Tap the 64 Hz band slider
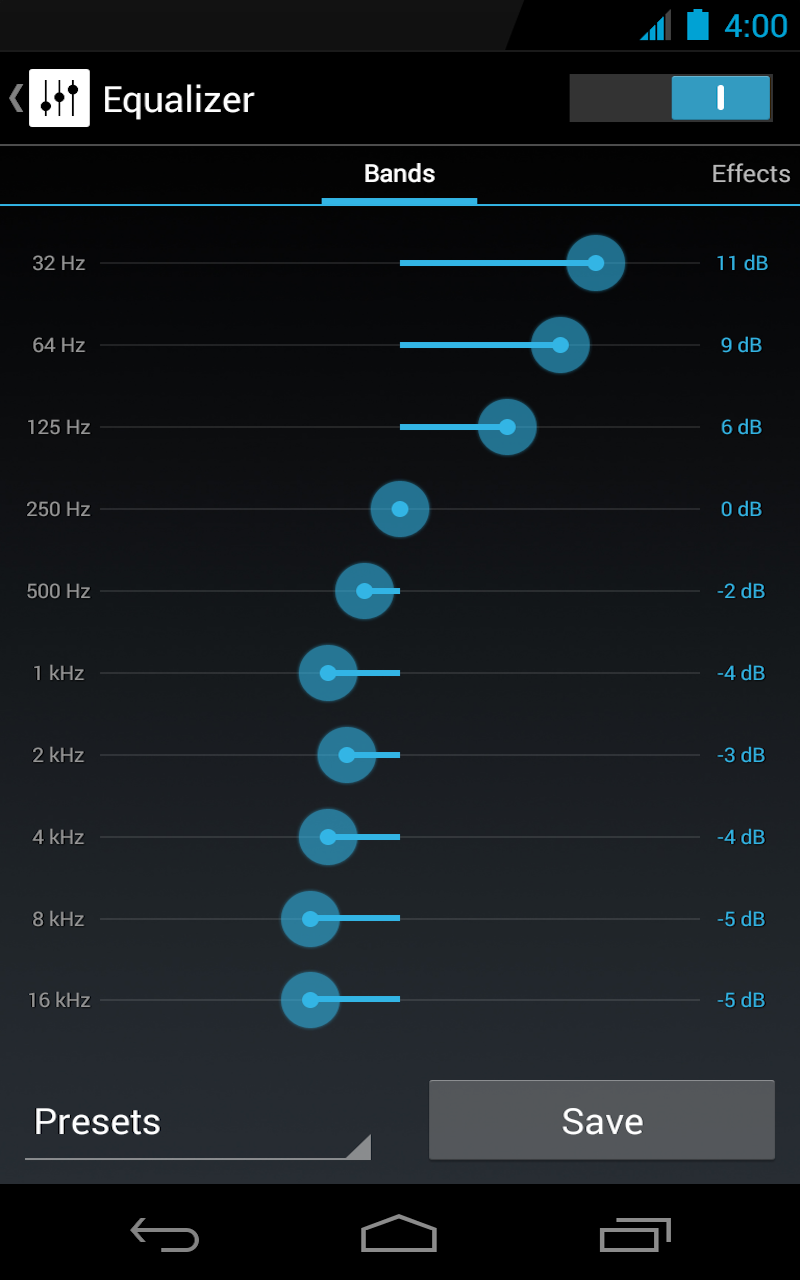The width and height of the screenshot is (800, 1280). click(x=560, y=345)
